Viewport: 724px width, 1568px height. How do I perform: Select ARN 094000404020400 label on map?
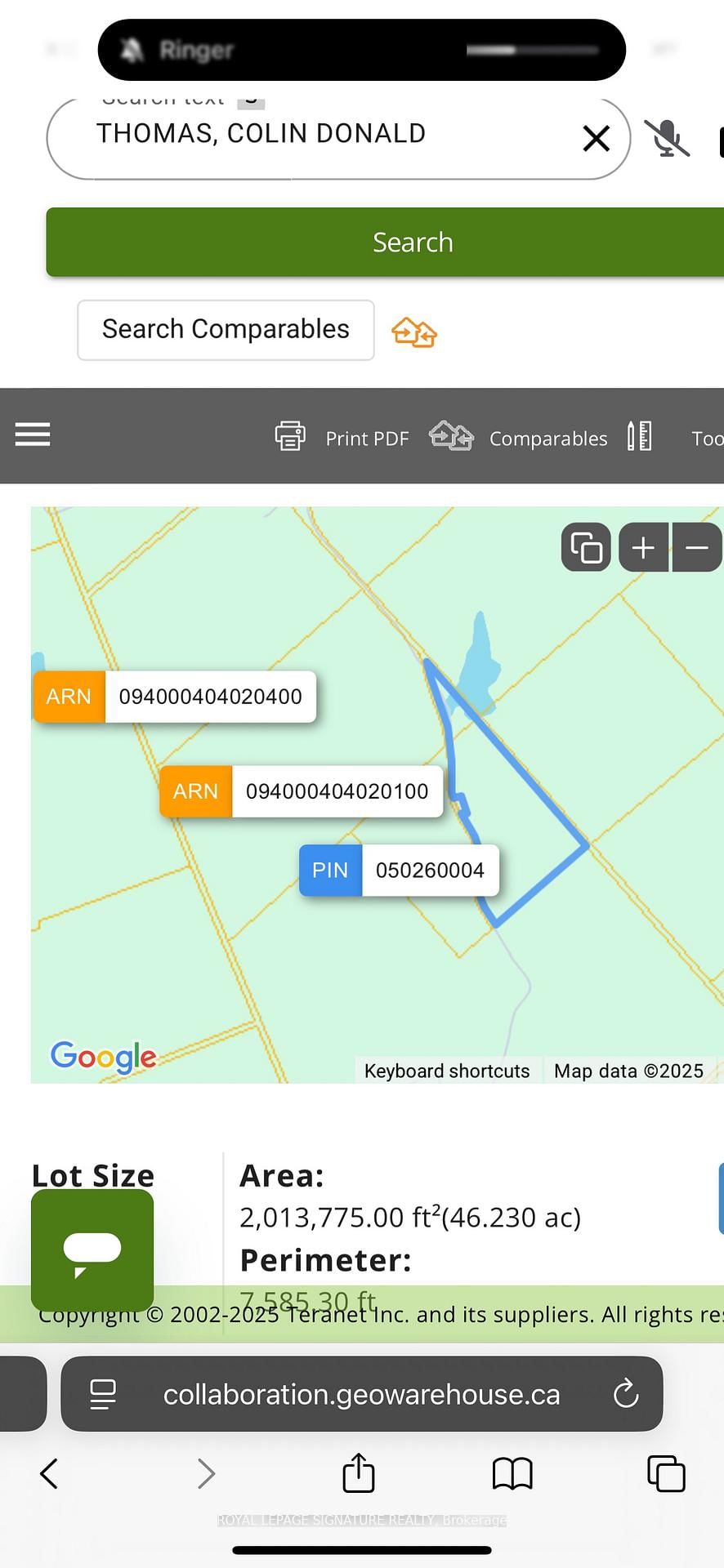pyautogui.click(x=175, y=697)
